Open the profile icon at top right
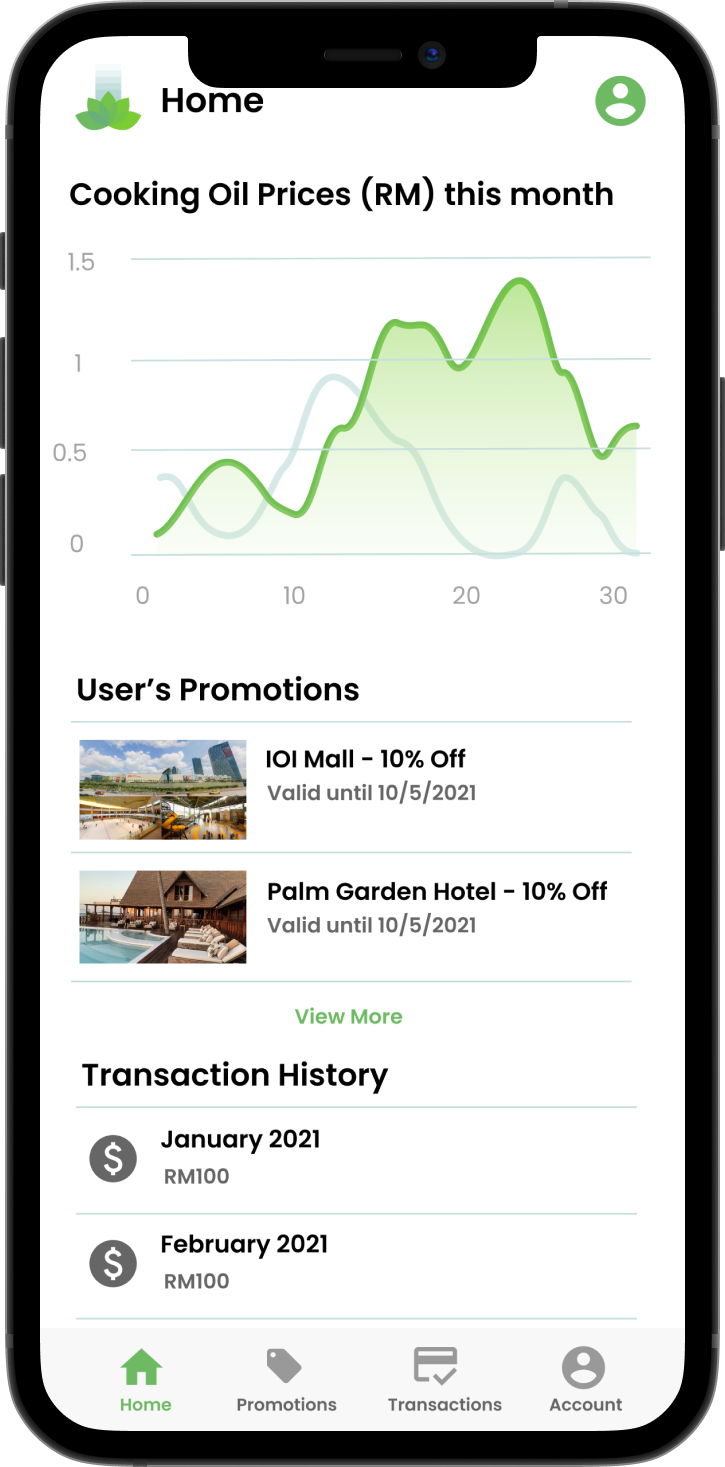The width and height of the screenshot is (725, 1467). tap(620, 101)
